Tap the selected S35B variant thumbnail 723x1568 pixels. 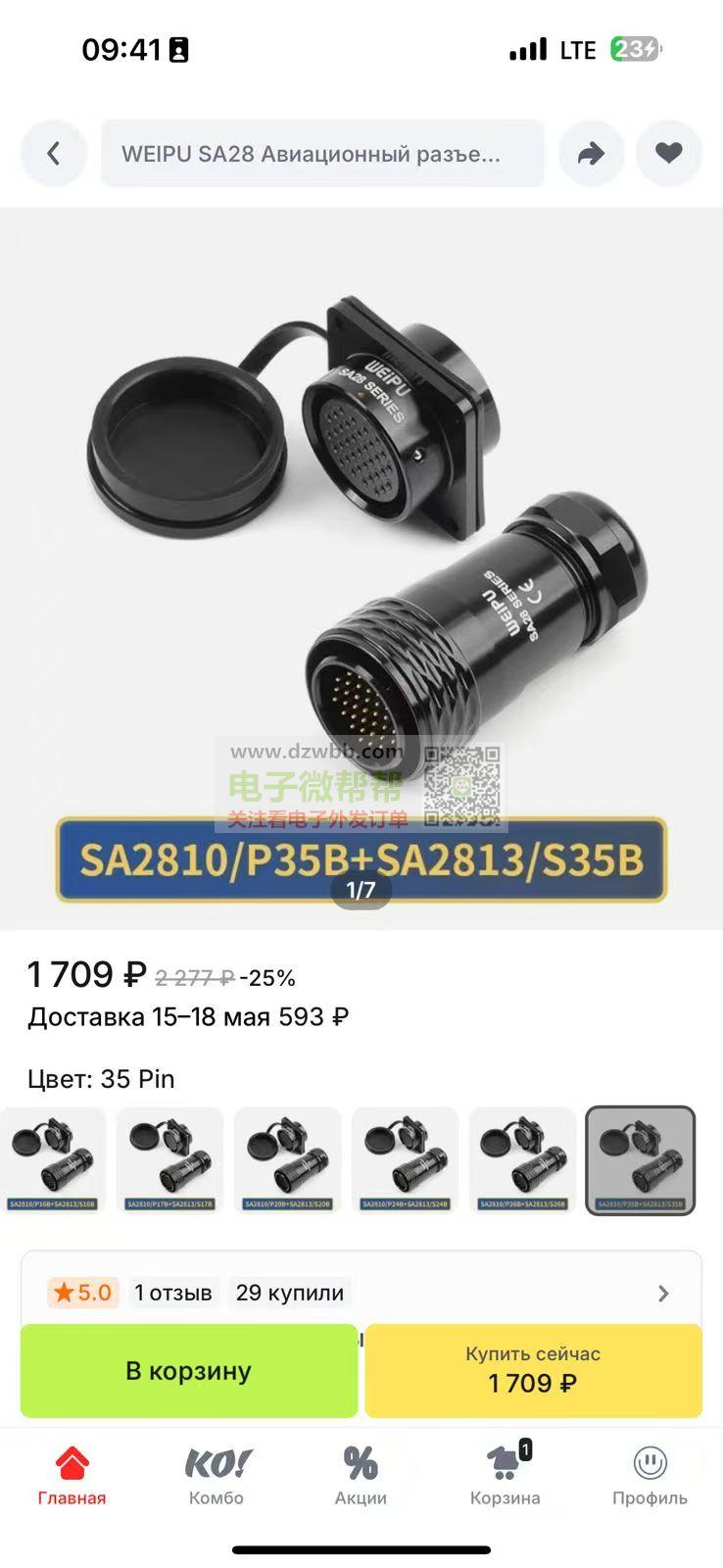pyautogui.click(x=641, y=1160)
